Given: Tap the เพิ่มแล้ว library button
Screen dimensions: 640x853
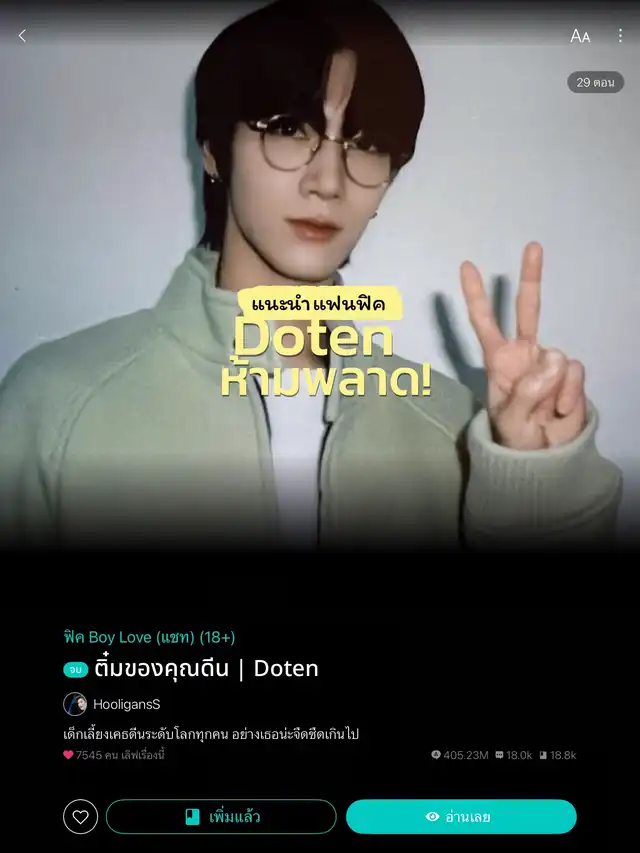Looking at the screenshot, I should (221, 817).
